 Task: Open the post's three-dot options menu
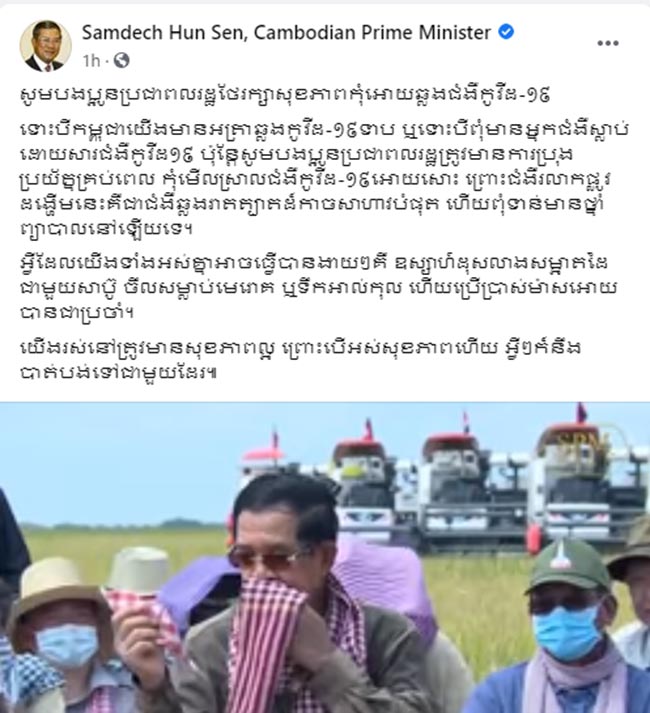(x=607, y=43)
